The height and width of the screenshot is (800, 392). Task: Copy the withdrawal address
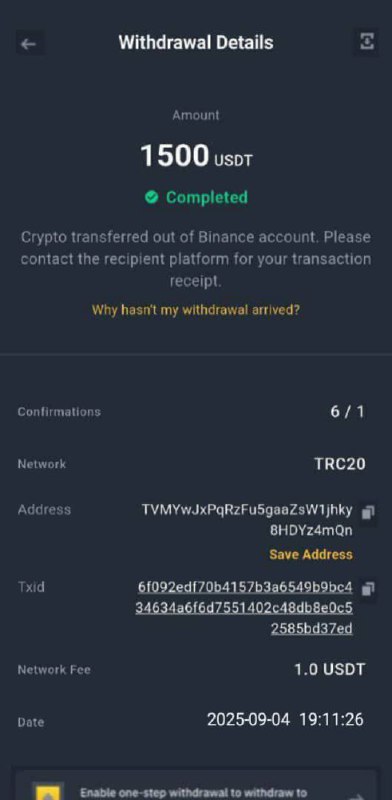click(x=368, y=512)
